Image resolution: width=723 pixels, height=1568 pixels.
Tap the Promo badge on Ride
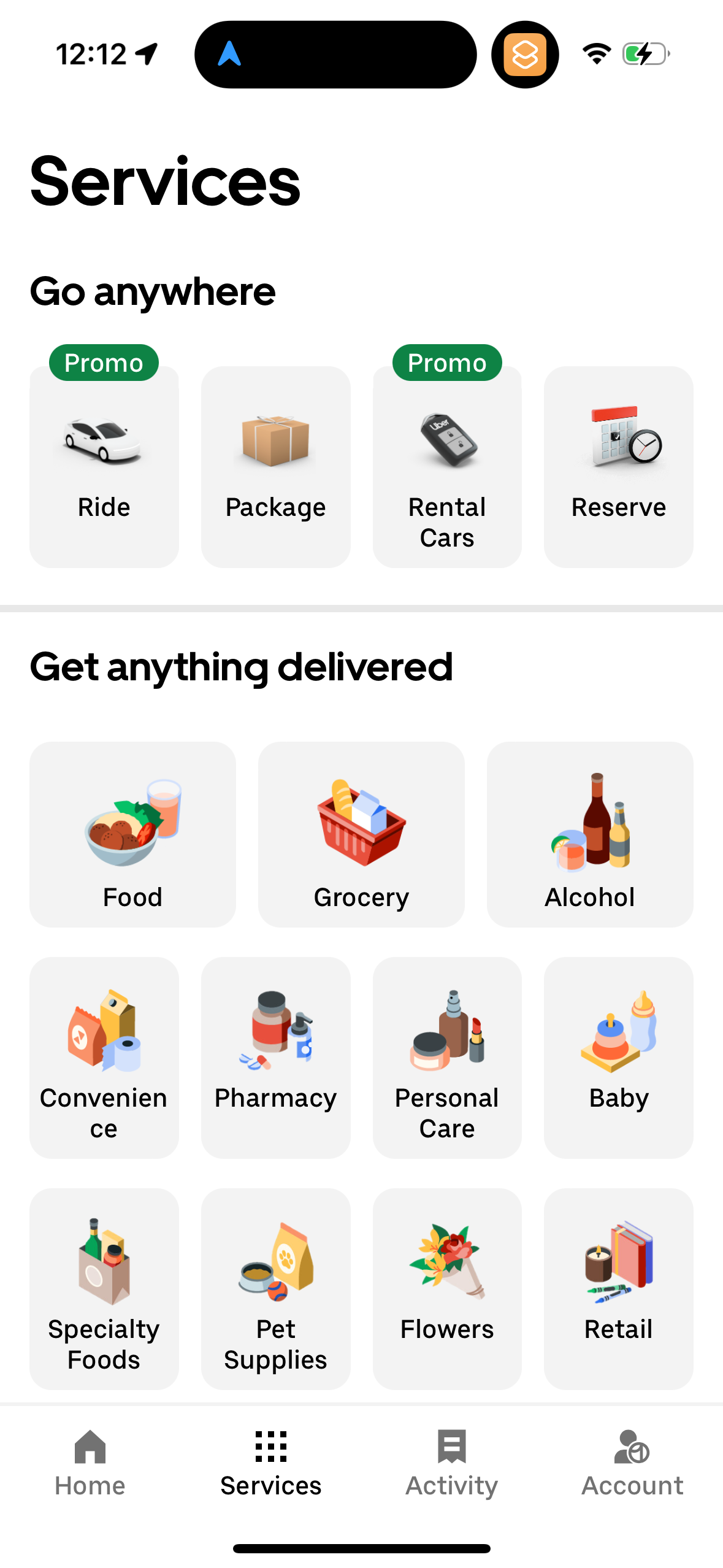(103, 363)
